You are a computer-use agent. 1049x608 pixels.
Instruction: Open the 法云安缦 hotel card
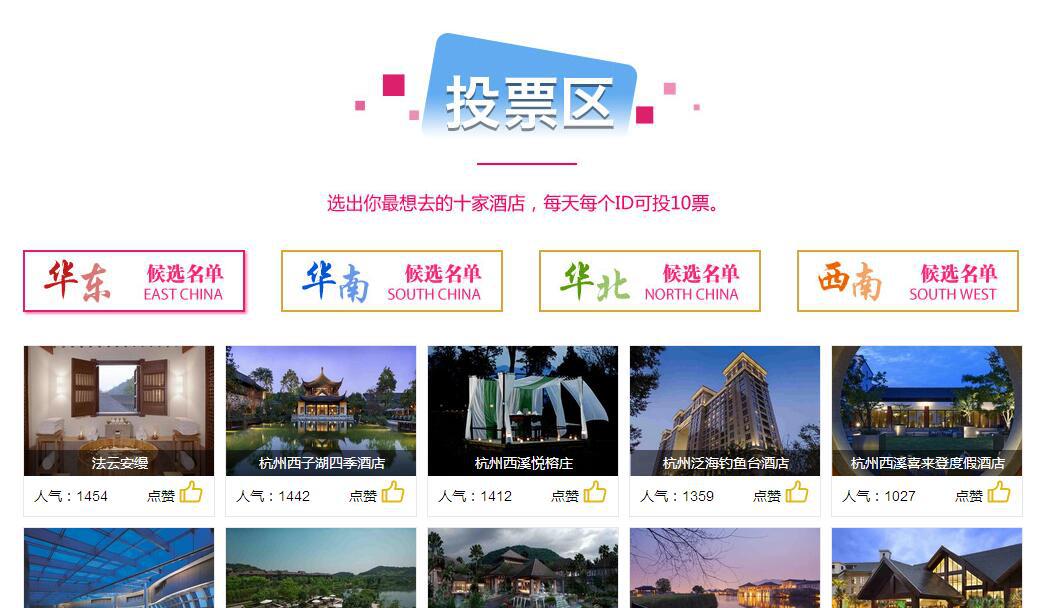pos(119,410)
